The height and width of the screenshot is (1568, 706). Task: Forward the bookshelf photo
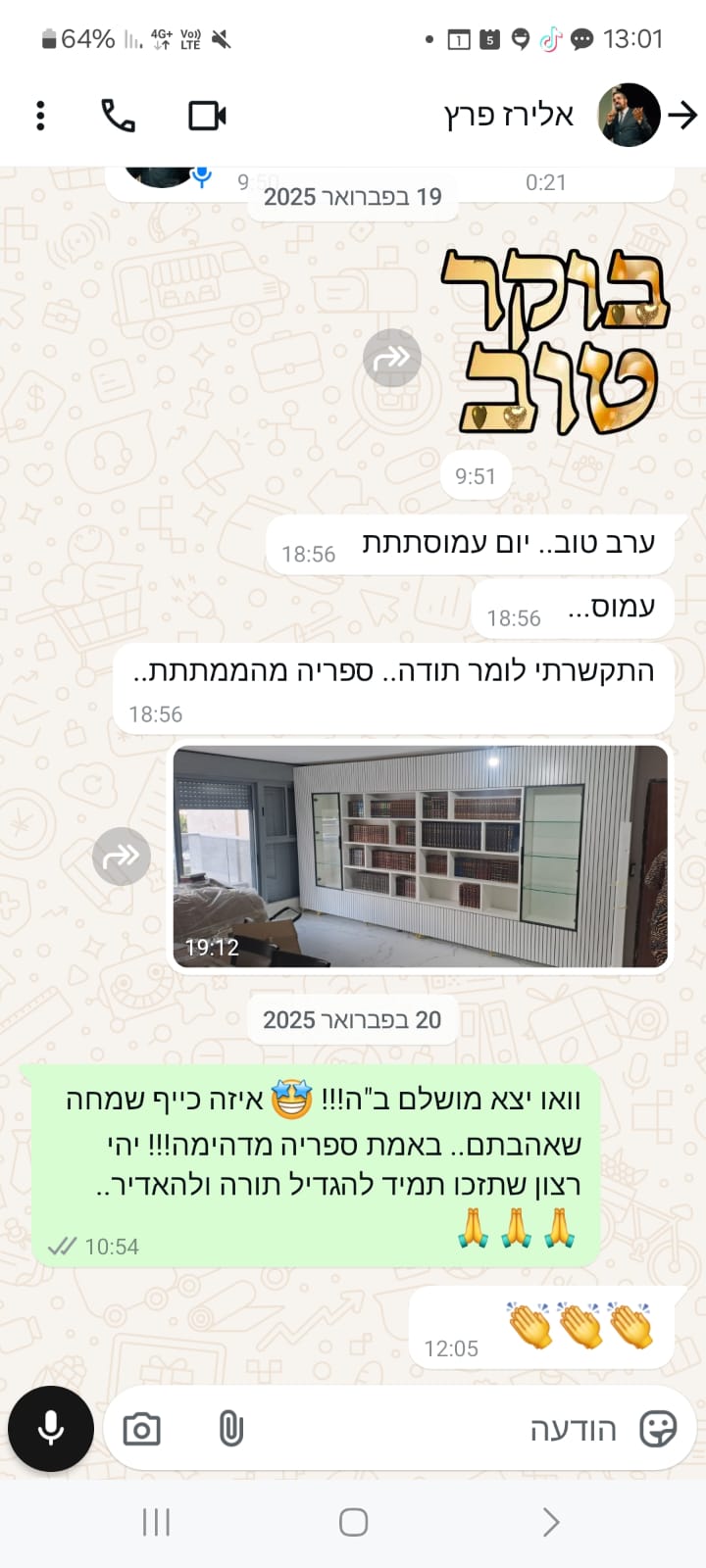pyautogui.click(x=122, y=857)
